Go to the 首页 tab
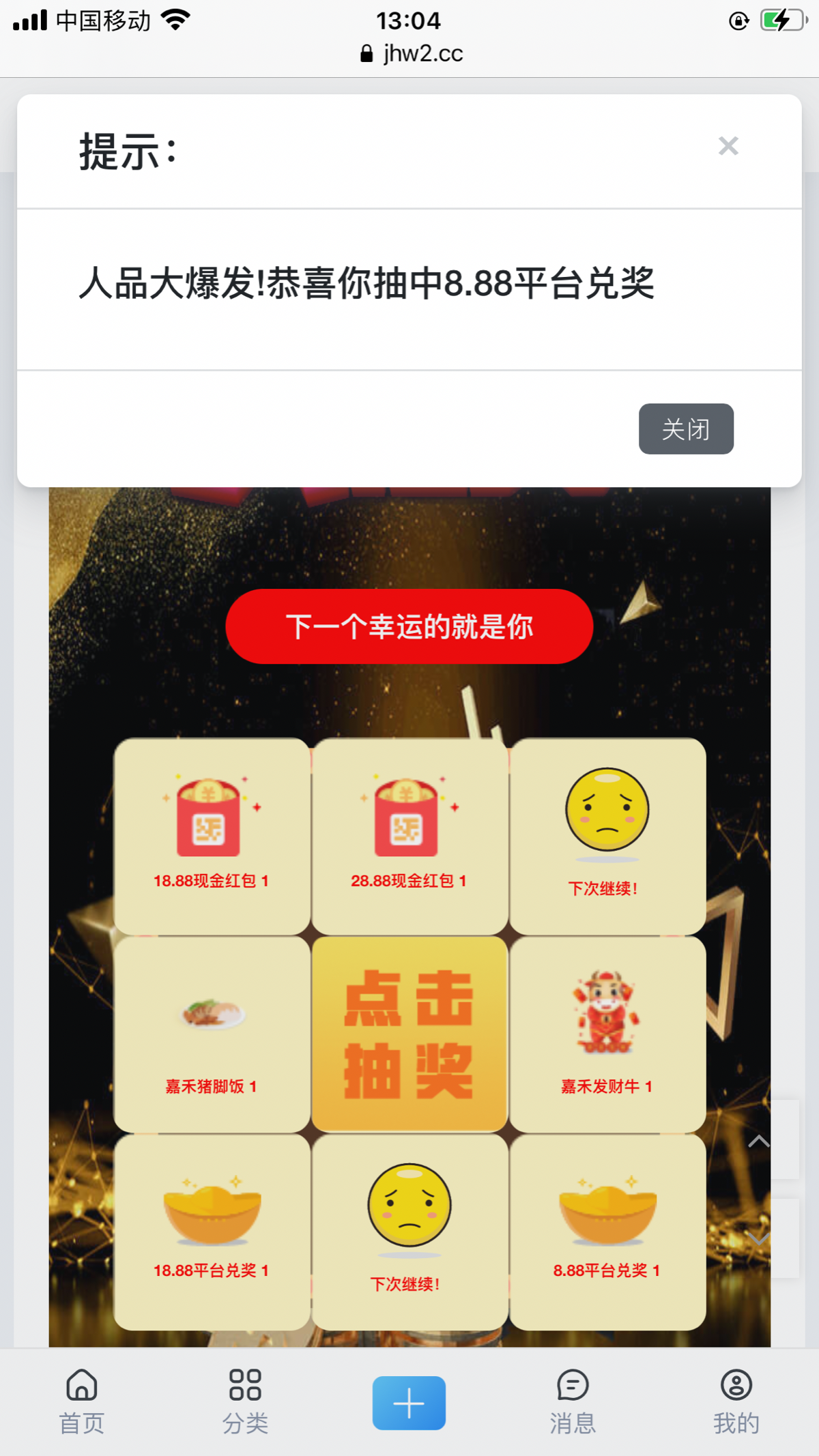This screenshot has height=1456, width=819. pos(82,1403)
